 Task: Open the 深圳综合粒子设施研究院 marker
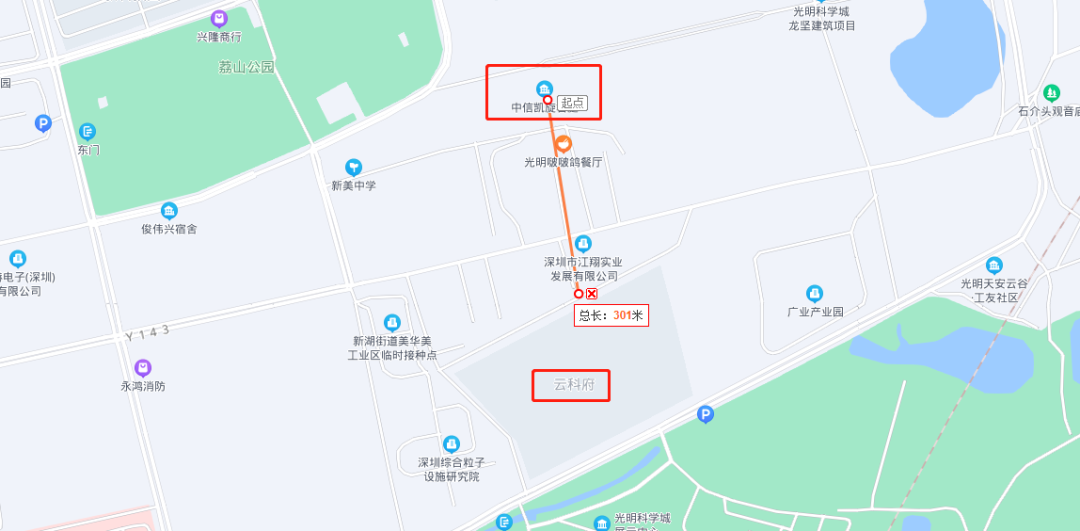(x=451, y=443)
